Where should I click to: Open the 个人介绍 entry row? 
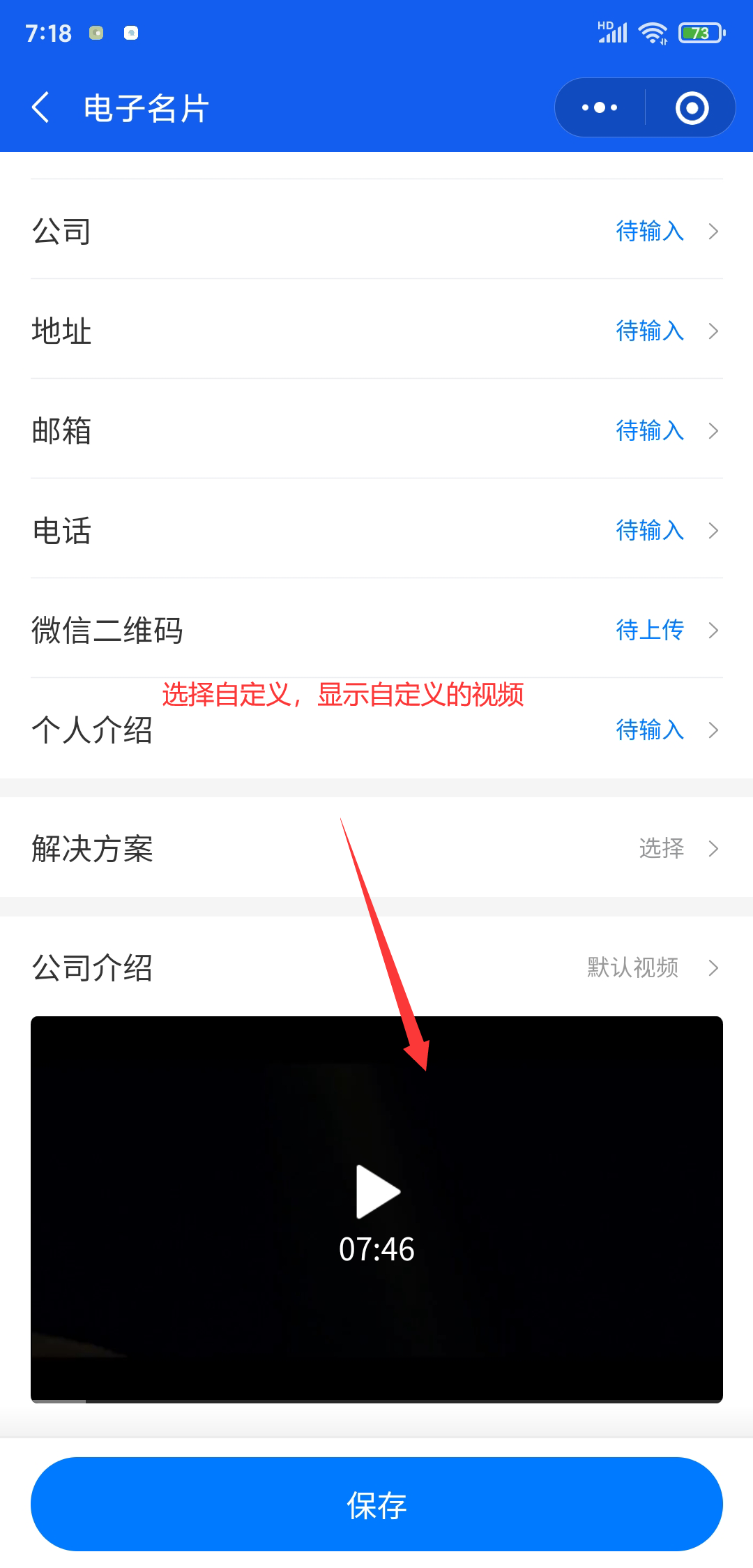[376, 730]
